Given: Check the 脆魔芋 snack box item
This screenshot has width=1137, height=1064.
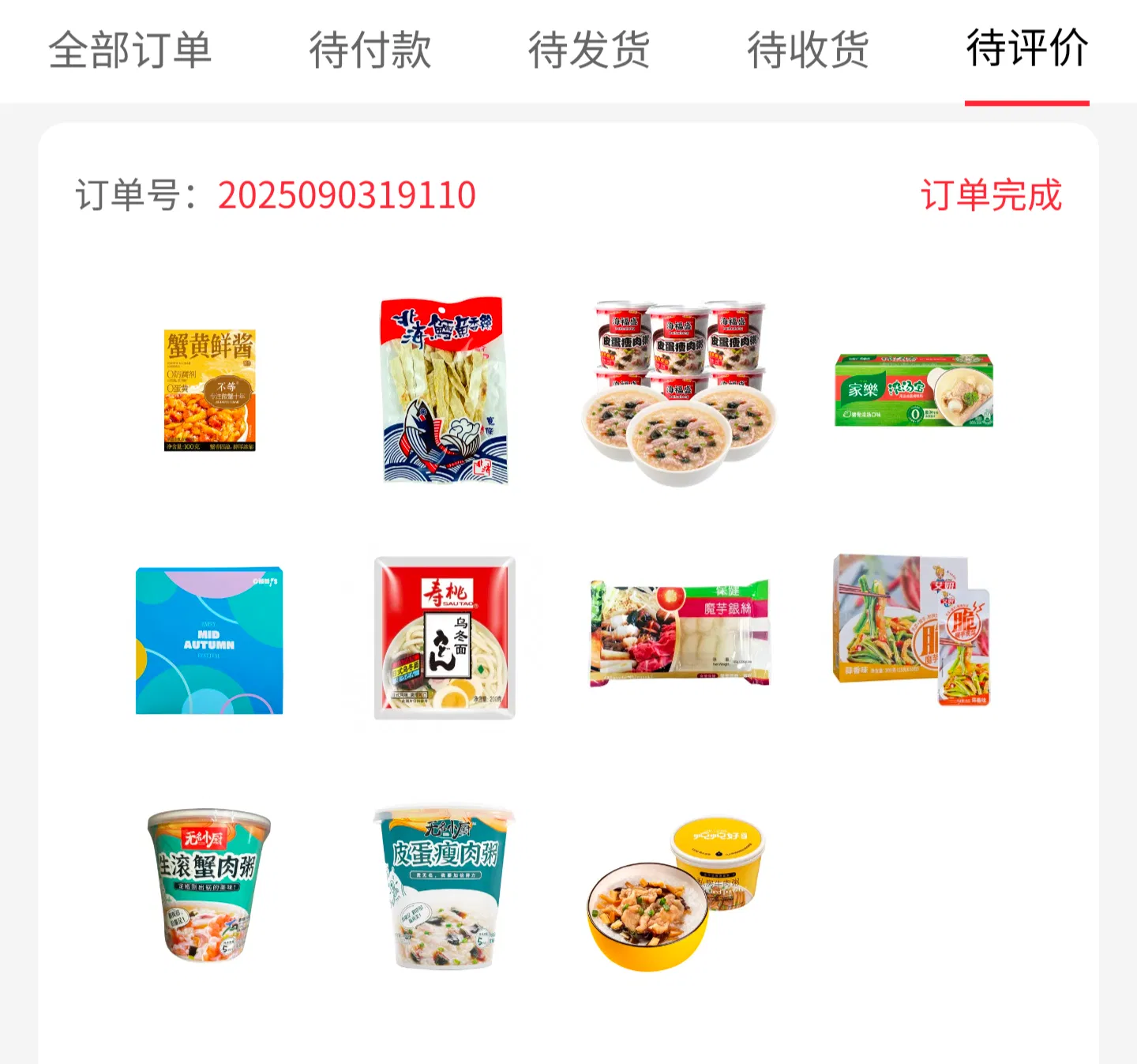Looking at the screenshot, I should click(x=913, y=630).
